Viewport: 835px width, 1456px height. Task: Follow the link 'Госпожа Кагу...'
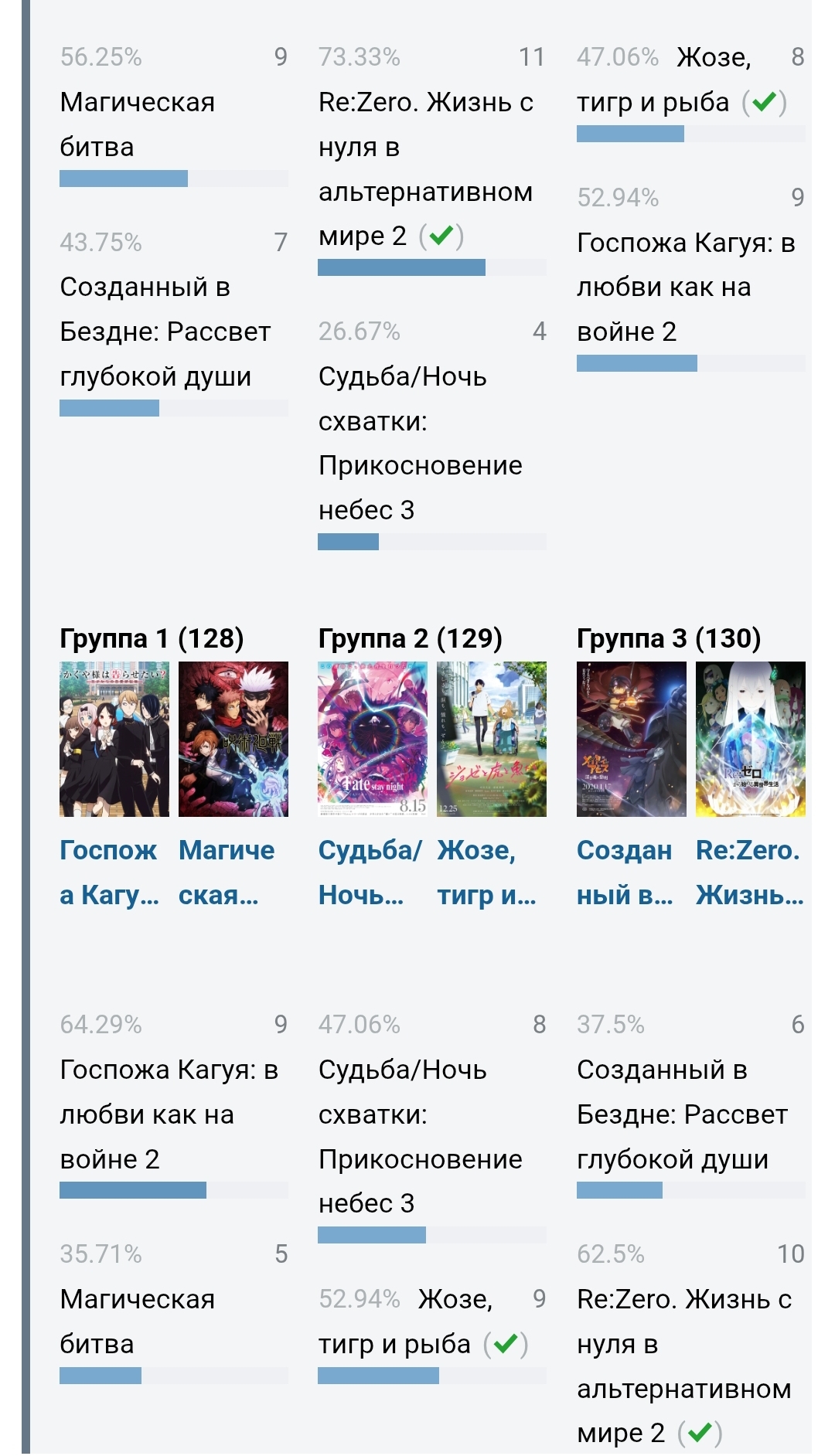pos(109,873)
